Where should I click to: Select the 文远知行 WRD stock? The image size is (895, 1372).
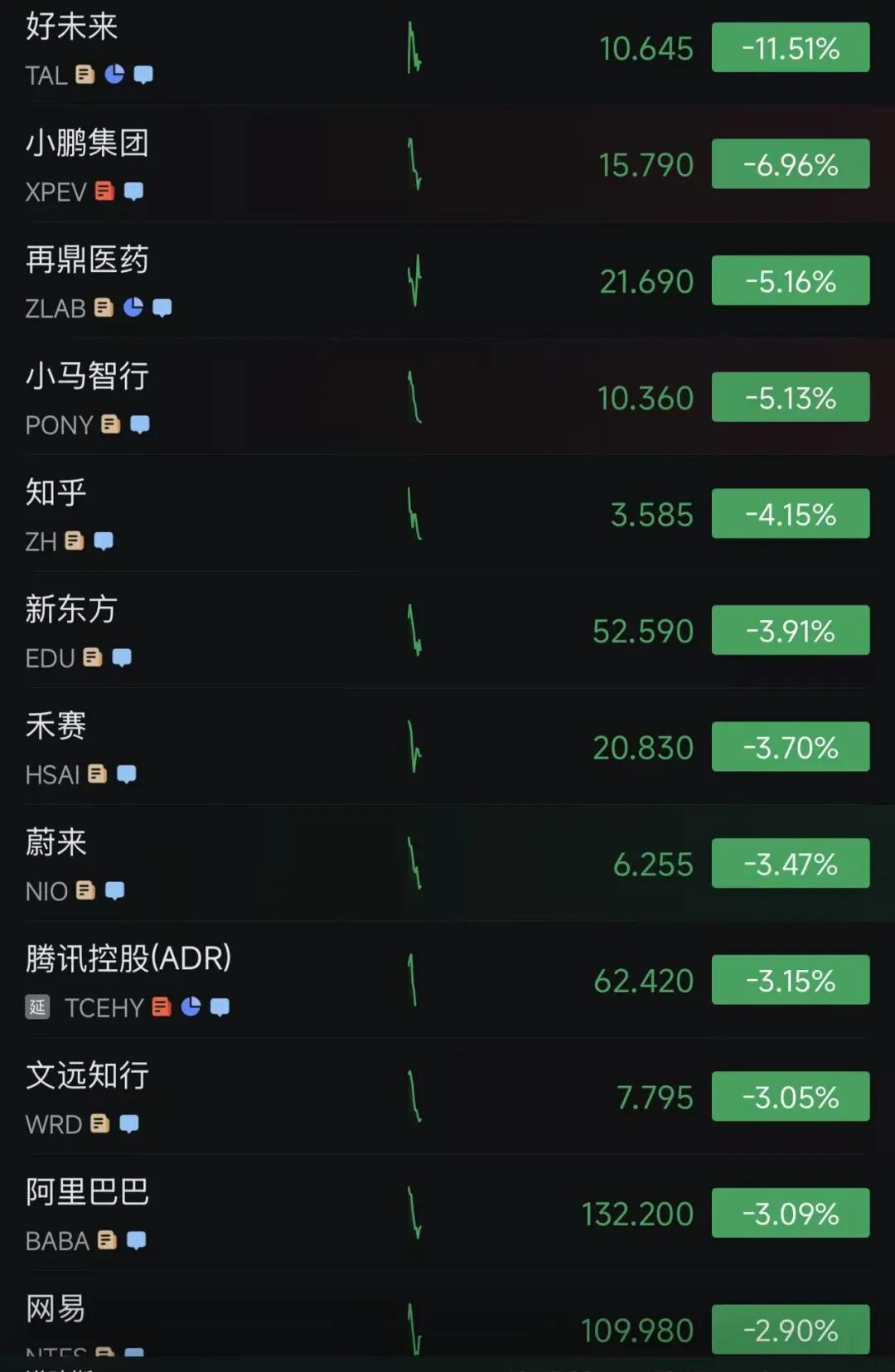tap(249, 1098)
